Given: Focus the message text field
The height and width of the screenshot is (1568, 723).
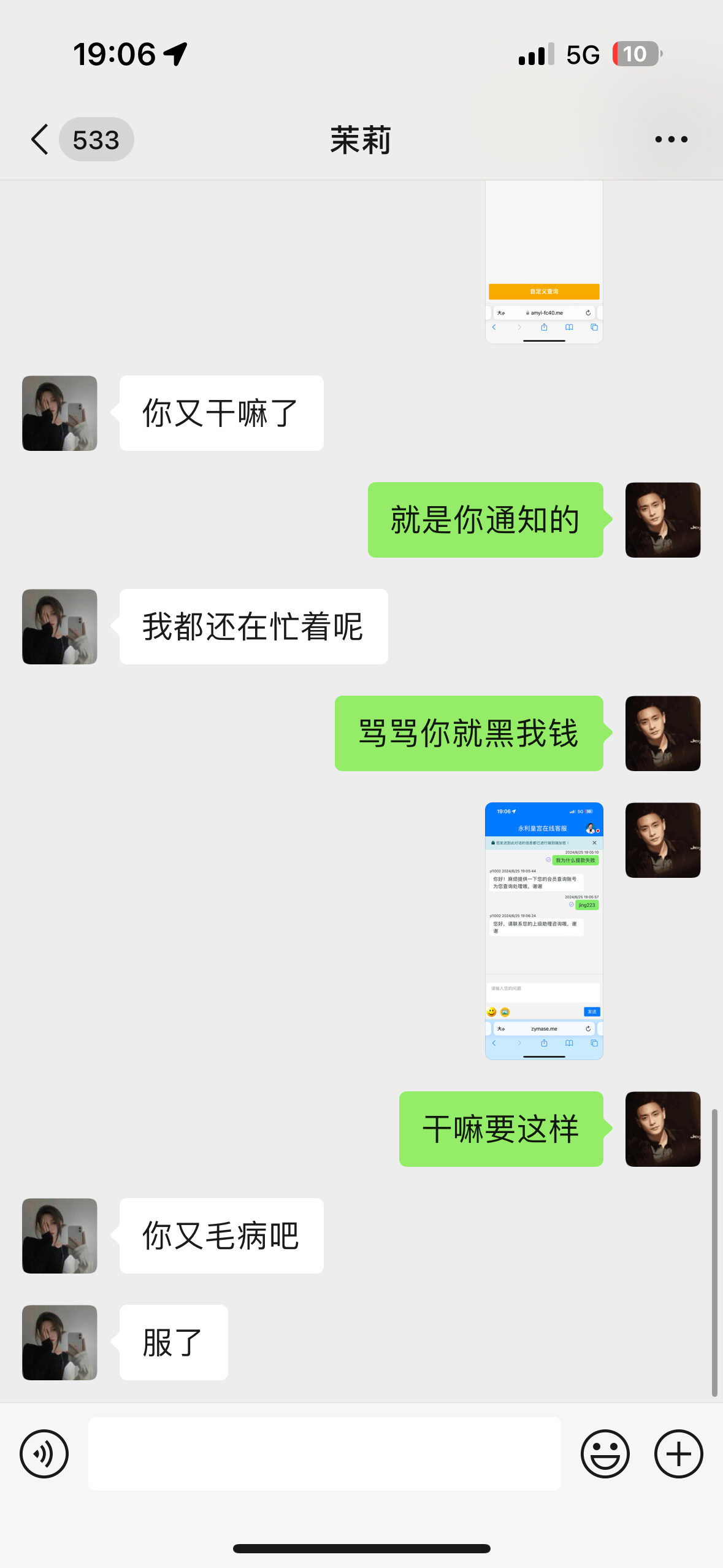Looking at the screenshot, I should click(324, 1453).
